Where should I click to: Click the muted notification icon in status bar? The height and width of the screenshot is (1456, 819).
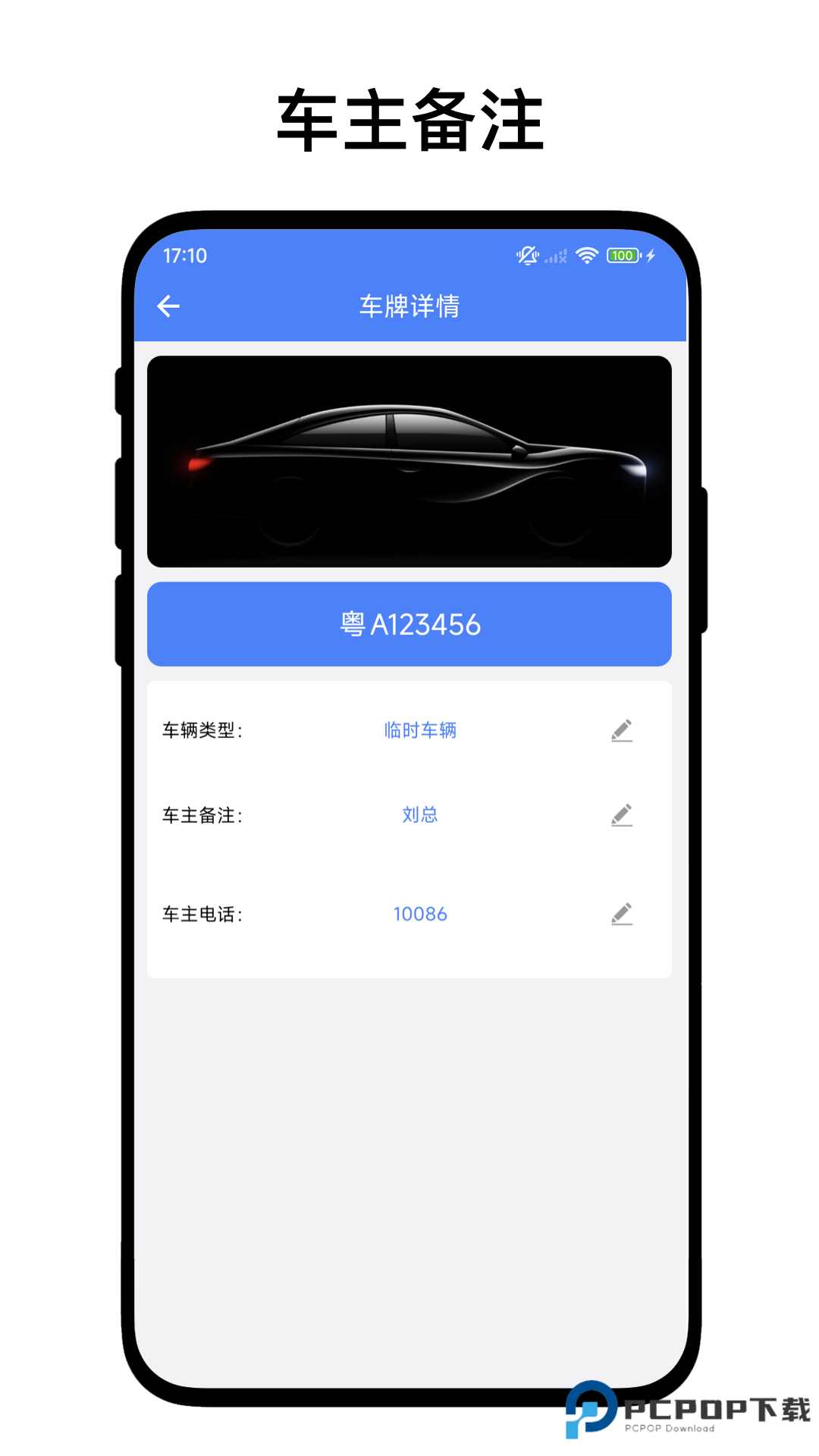(528, 256)
